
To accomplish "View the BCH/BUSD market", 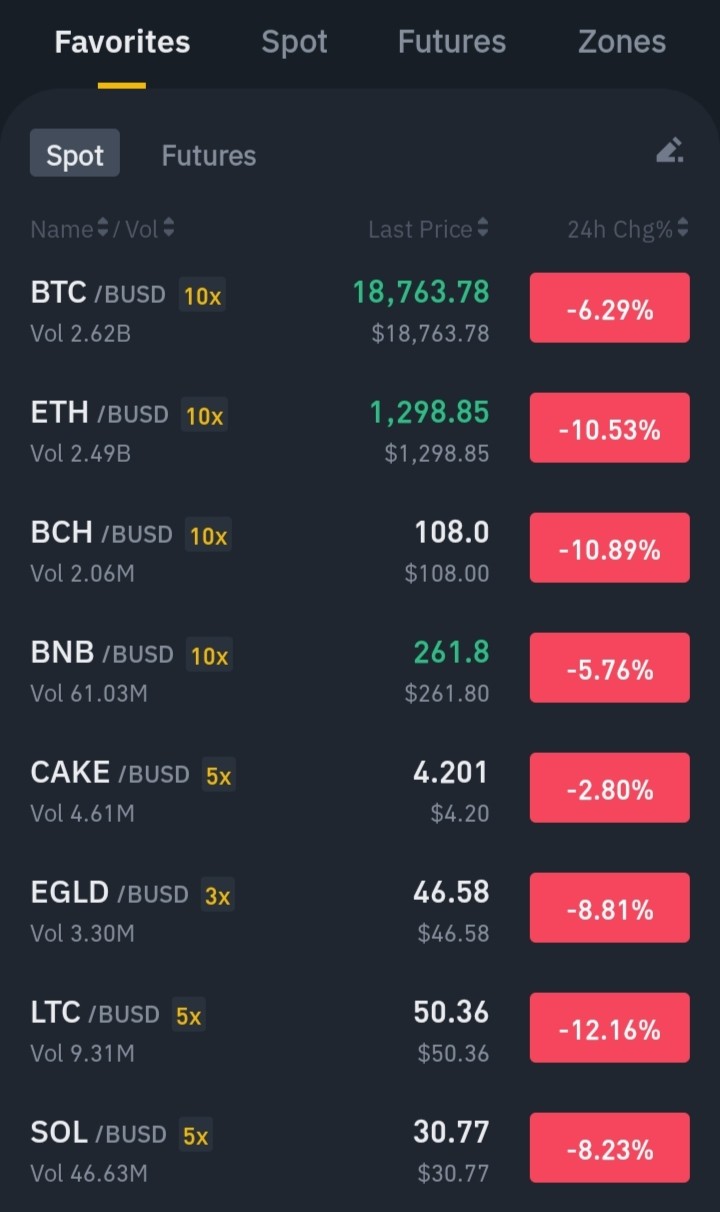I will (x=360, y=549).
